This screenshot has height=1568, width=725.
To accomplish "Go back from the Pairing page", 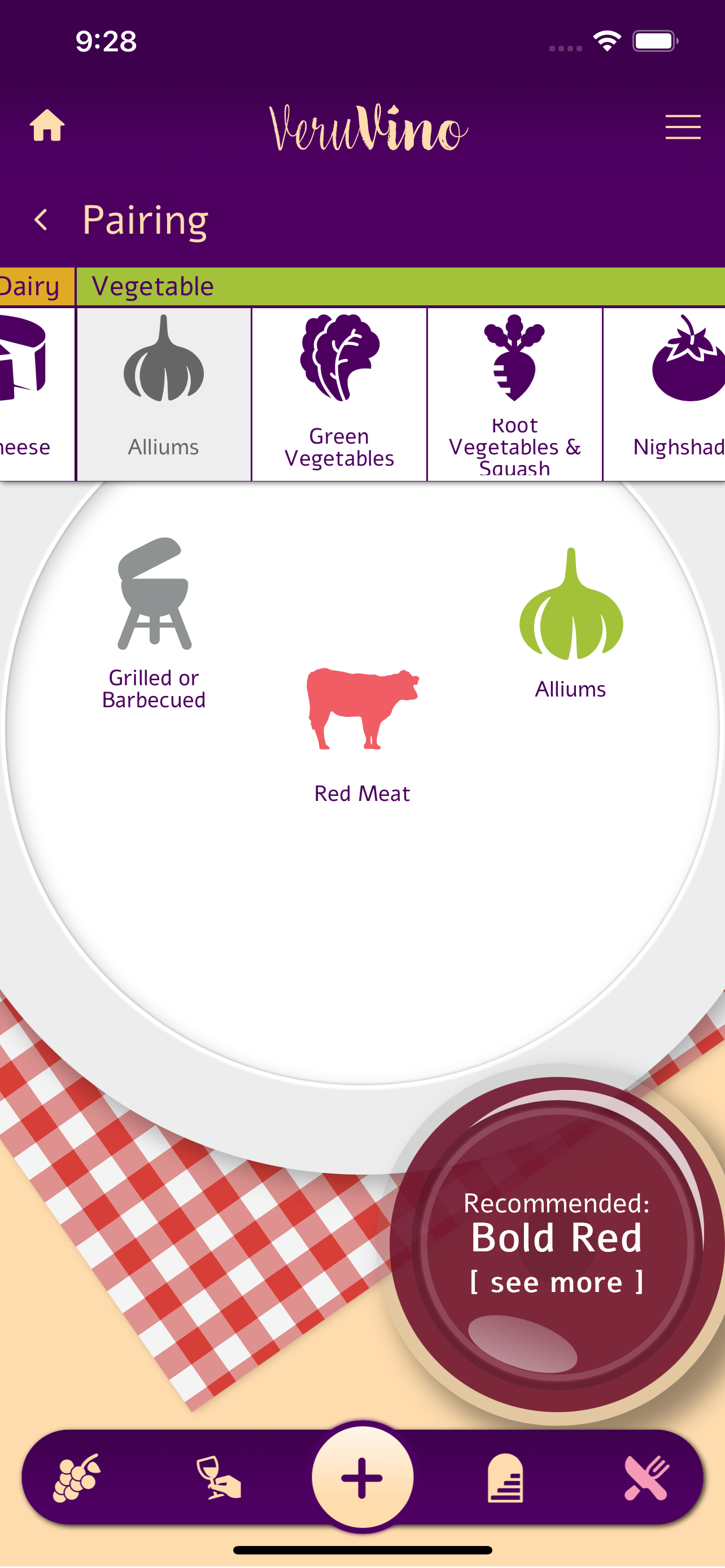I will point(41,220).
